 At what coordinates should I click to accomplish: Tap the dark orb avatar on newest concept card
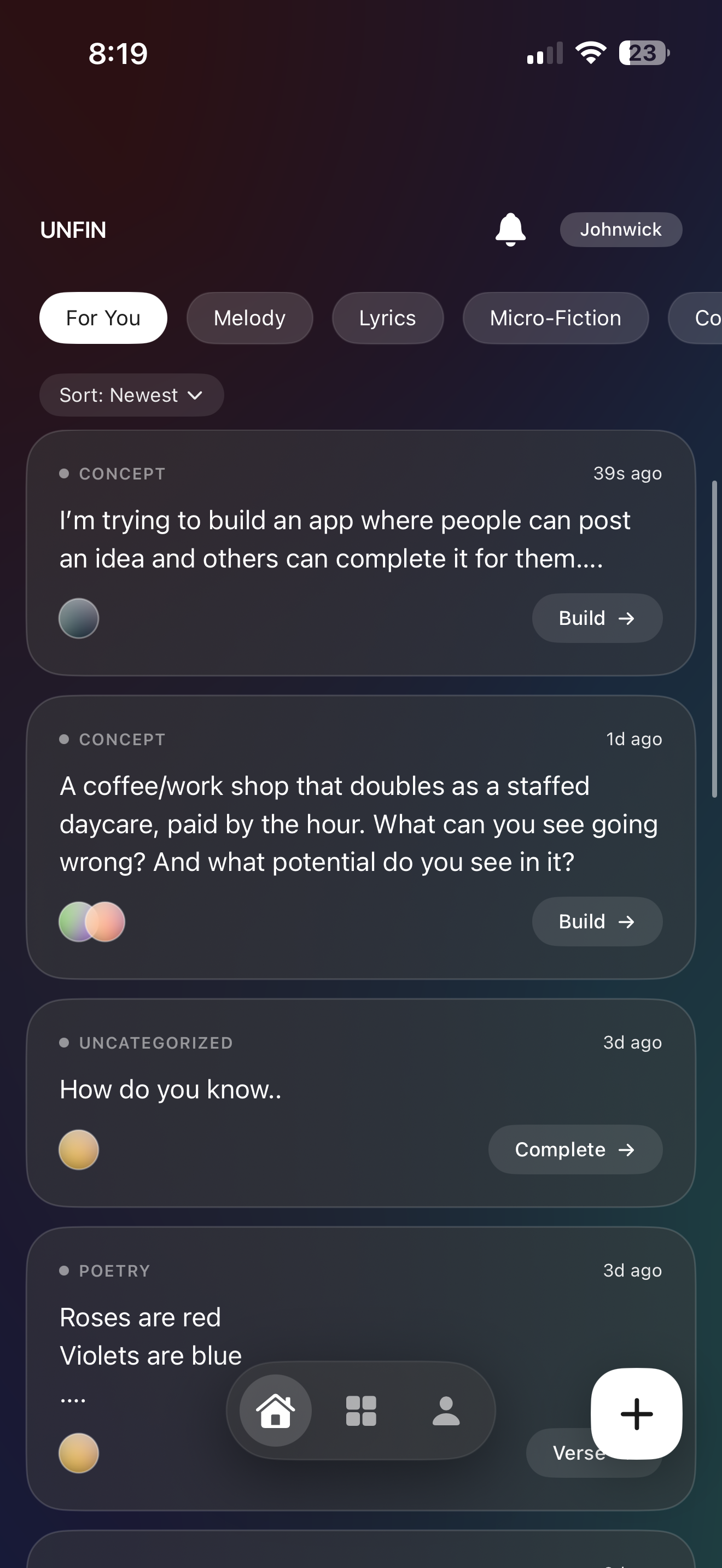(x=79, y=618)
